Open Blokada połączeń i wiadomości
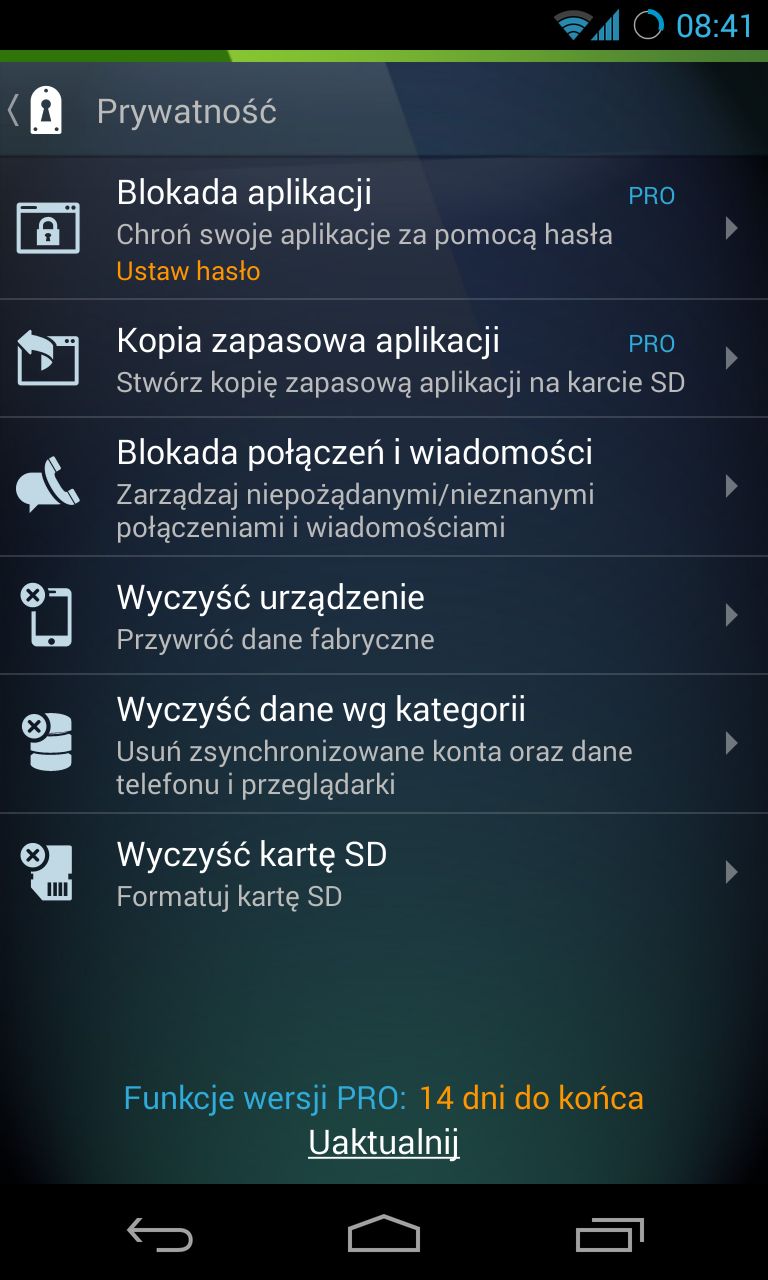This screenshot has height=1280, width=768. coord(384,487)
